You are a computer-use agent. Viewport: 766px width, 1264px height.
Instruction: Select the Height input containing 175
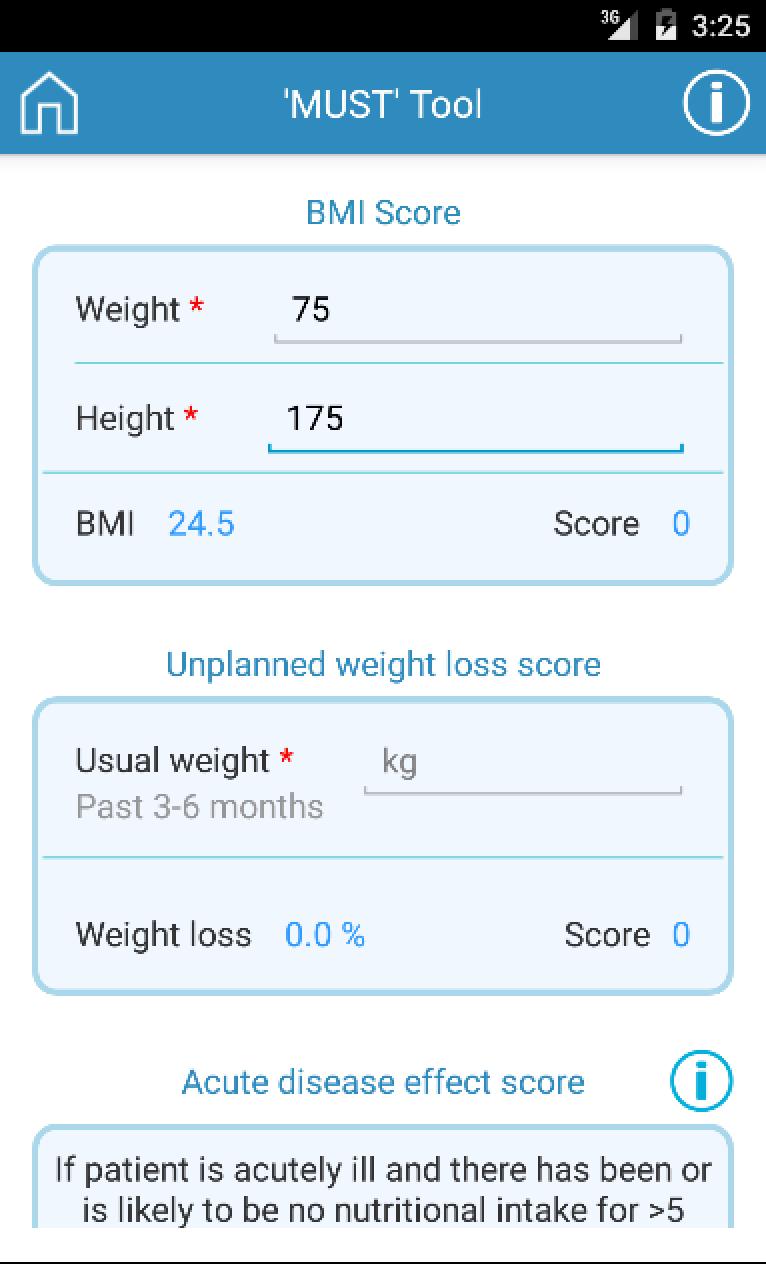pos(477,419)
